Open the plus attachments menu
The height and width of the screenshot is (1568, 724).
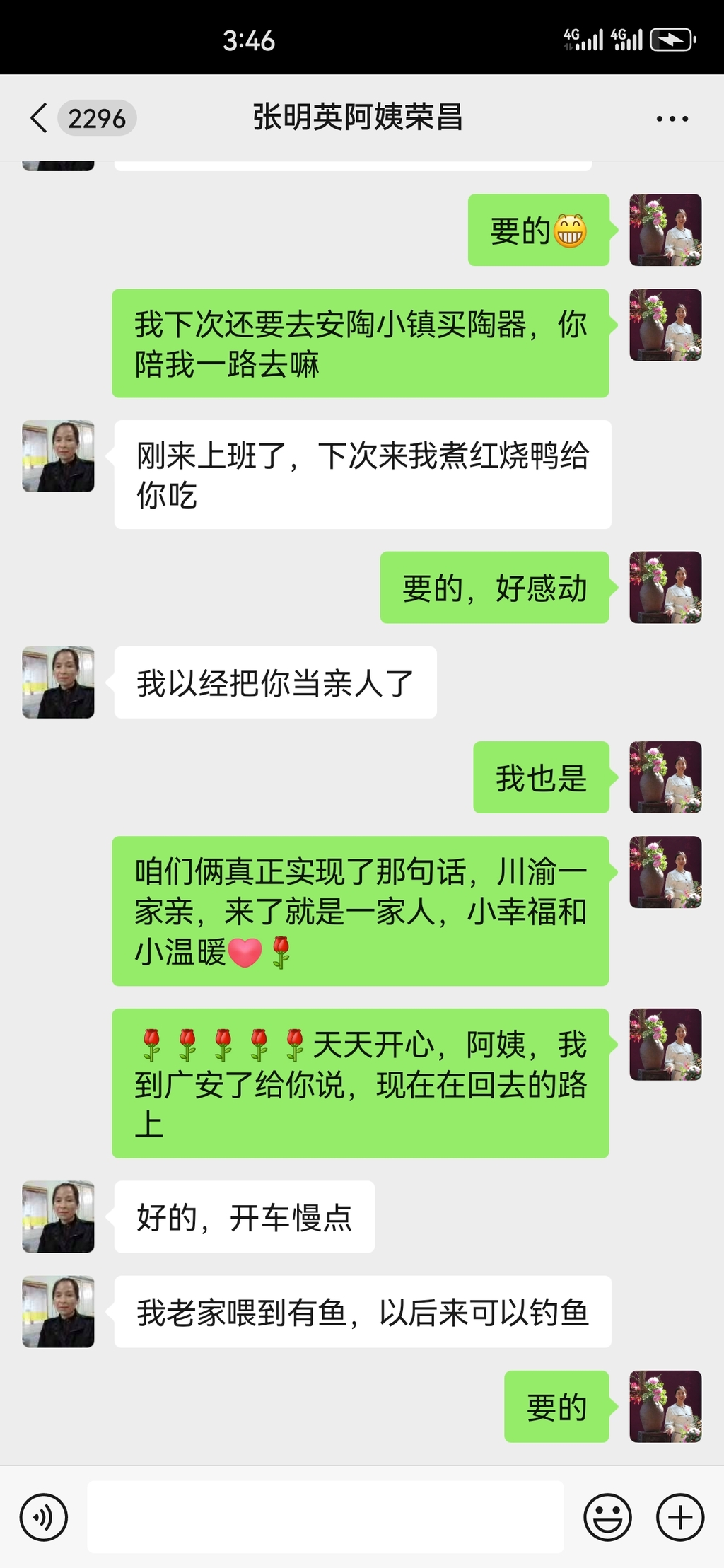point(680,1517)
